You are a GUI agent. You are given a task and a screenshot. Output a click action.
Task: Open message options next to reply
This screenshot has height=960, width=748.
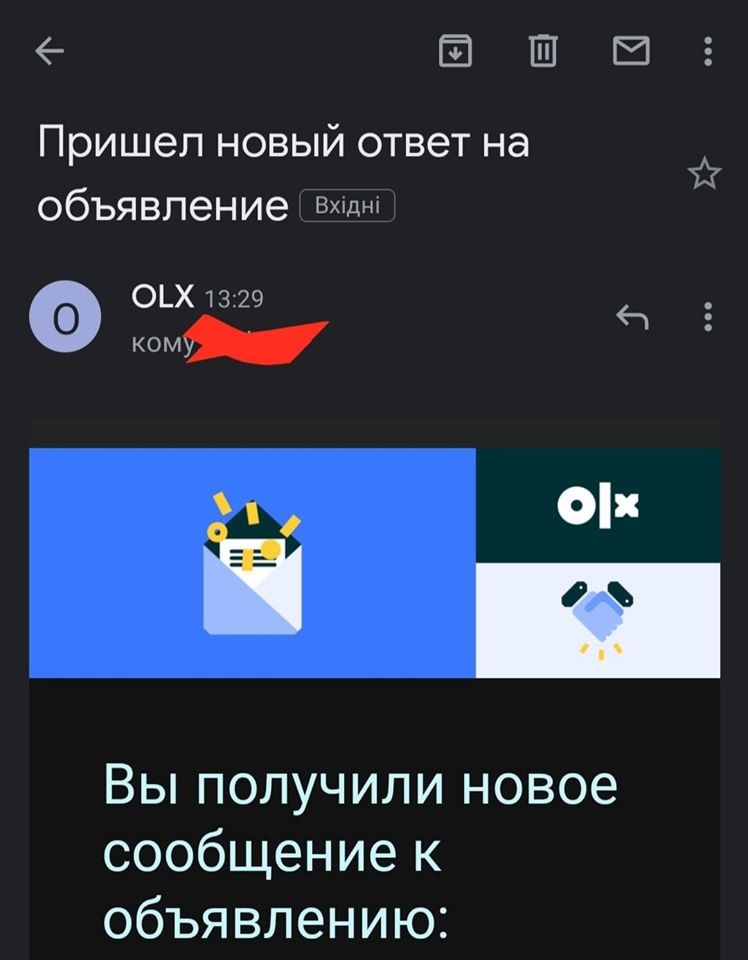point(708,318)
